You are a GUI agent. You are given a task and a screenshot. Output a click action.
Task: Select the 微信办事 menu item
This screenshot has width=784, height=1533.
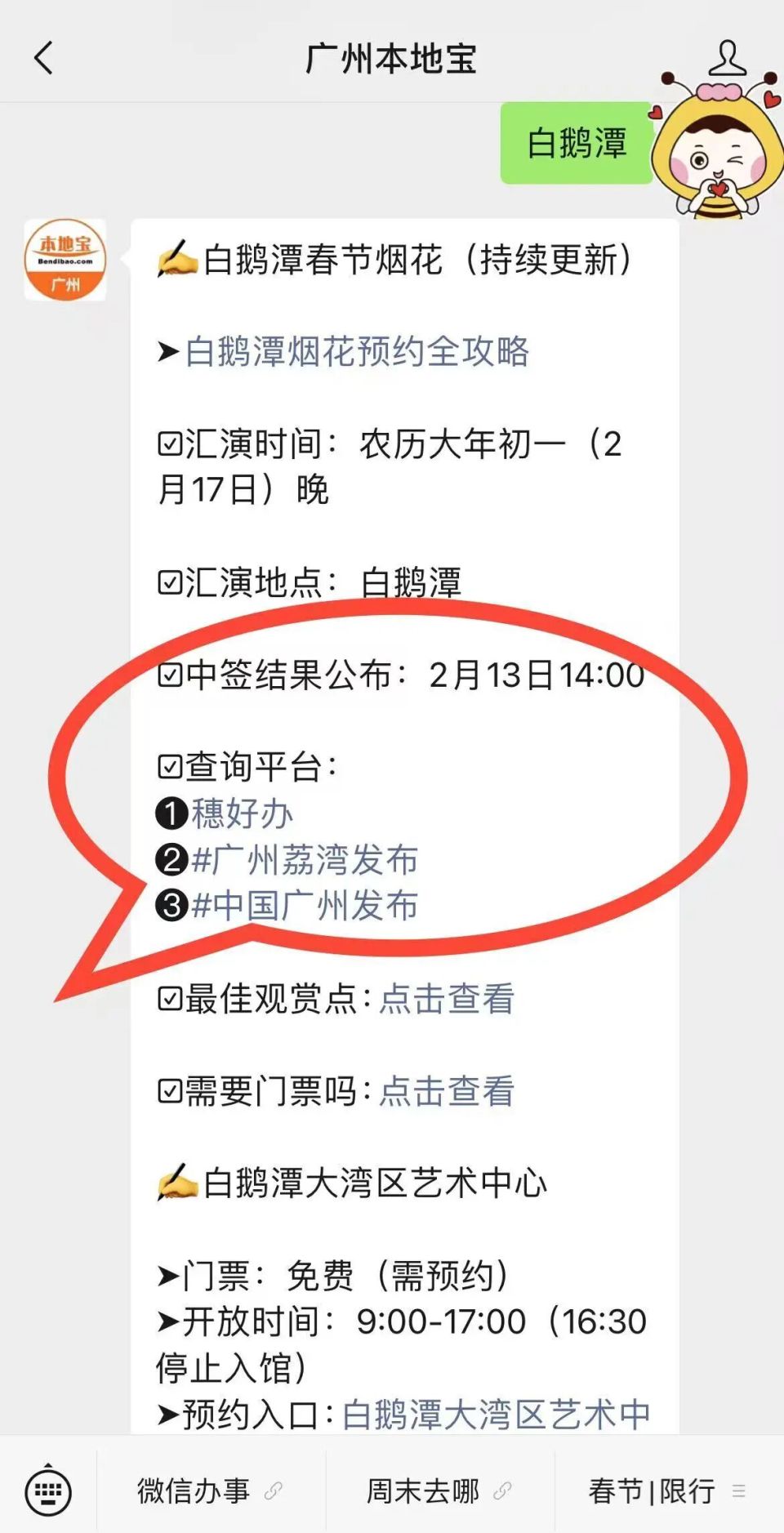(194, 1486)
